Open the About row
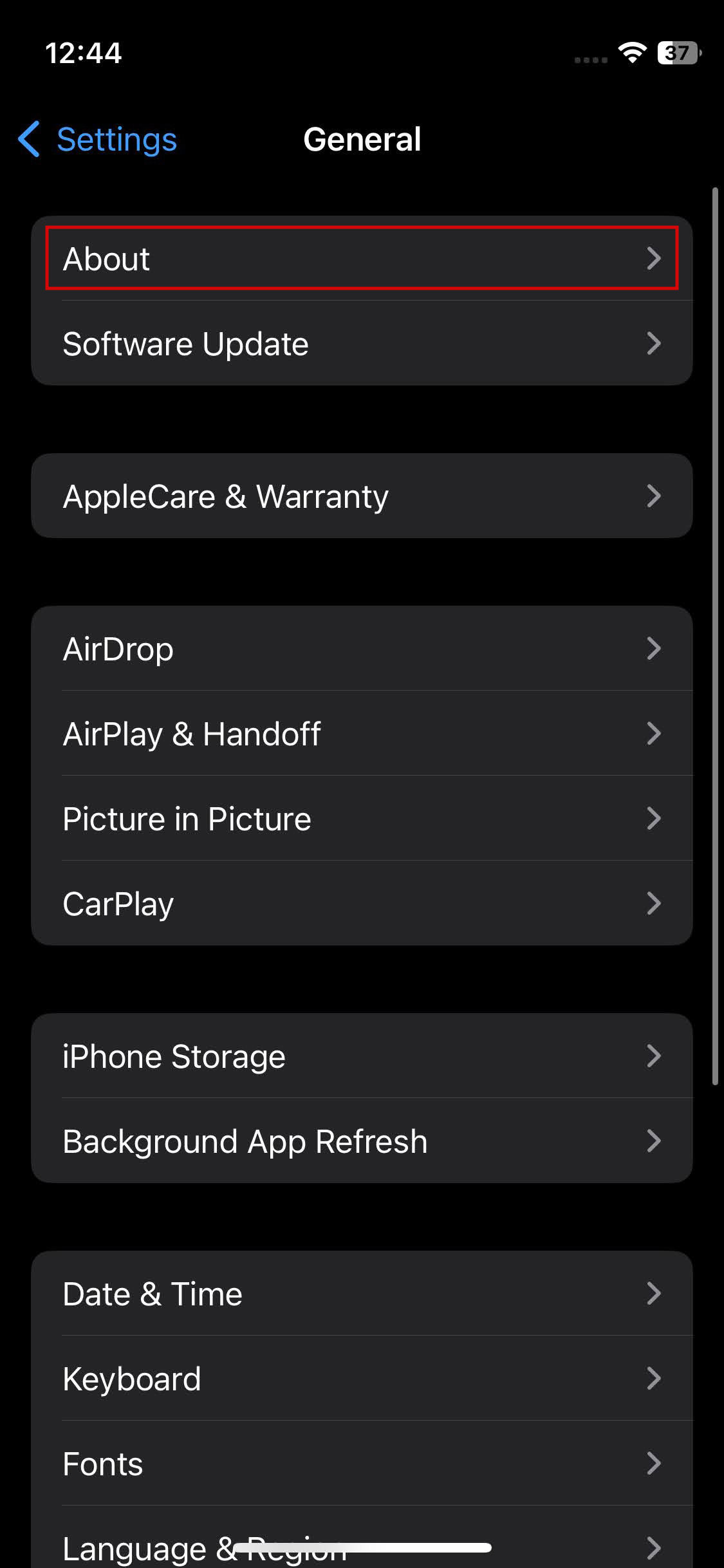Image resolution: width=724 pixels, height=1568 pixels. [x=362, y=259]
